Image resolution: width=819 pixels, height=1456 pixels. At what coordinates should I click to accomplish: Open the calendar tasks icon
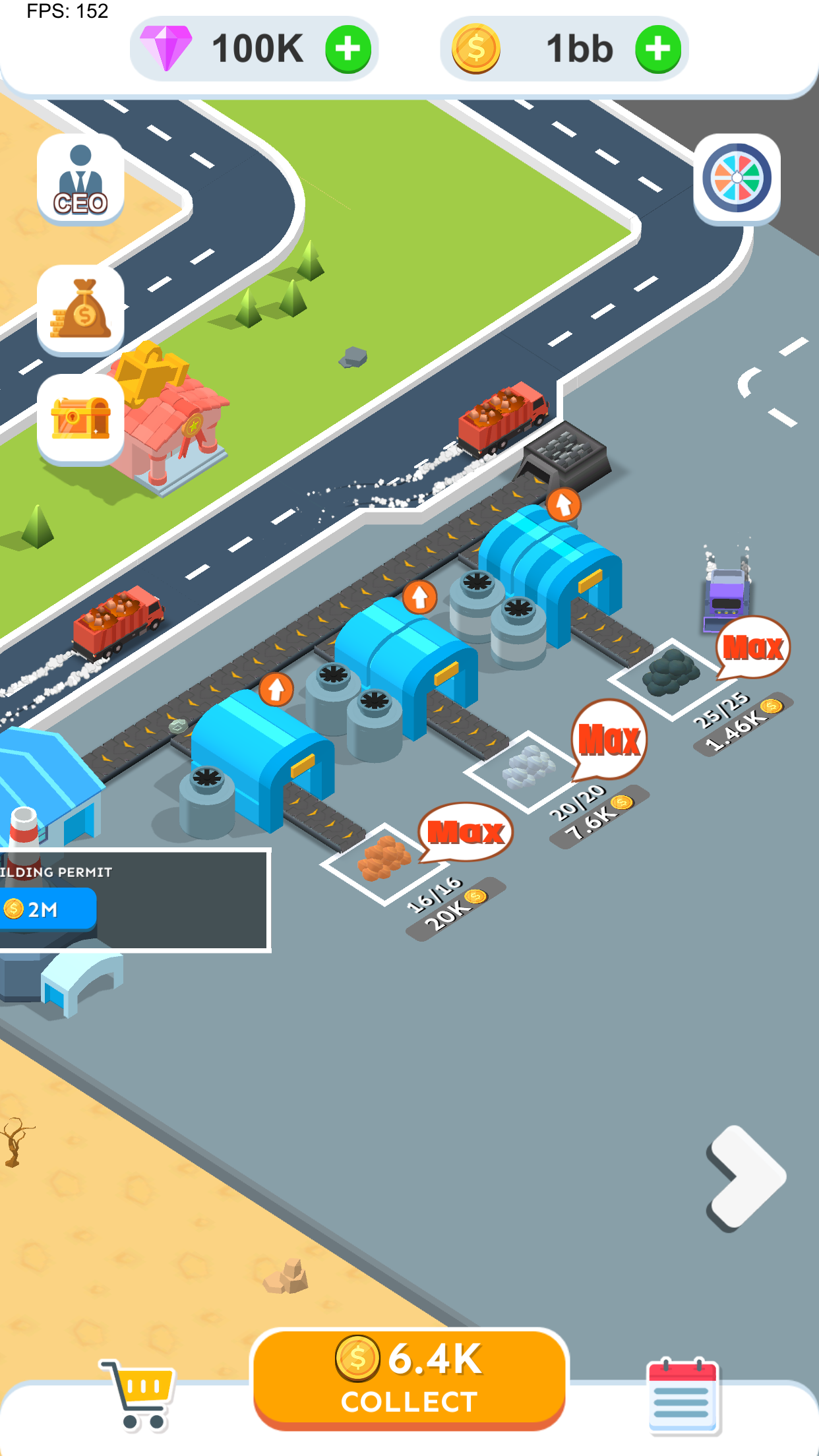683,1397
